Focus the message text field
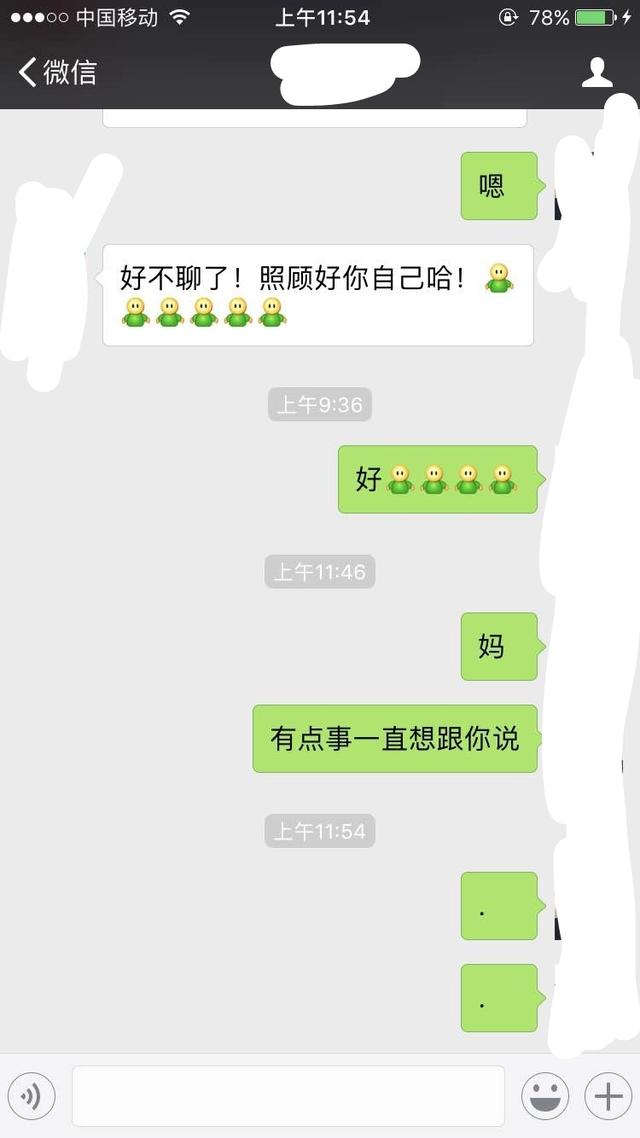This screenshot has width=640, height=1138. [288, 1096]
